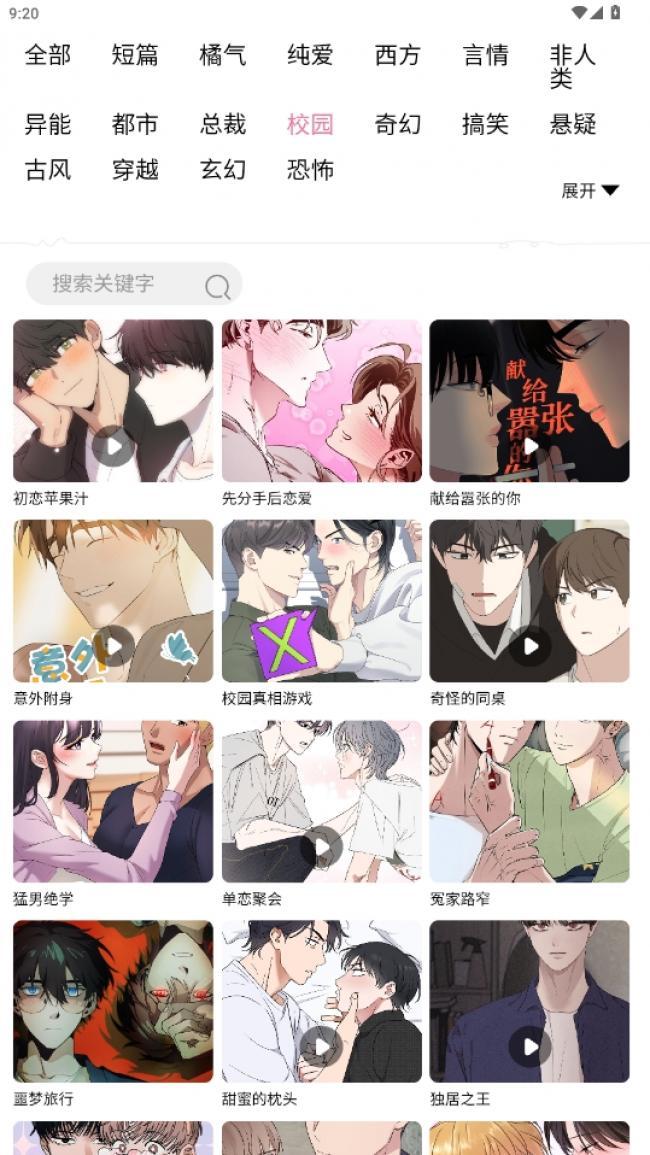The width and height of the screenshot is (650, 1155).
Task: Select the 总裁 genre filter
Action: [x=223, y=124]
